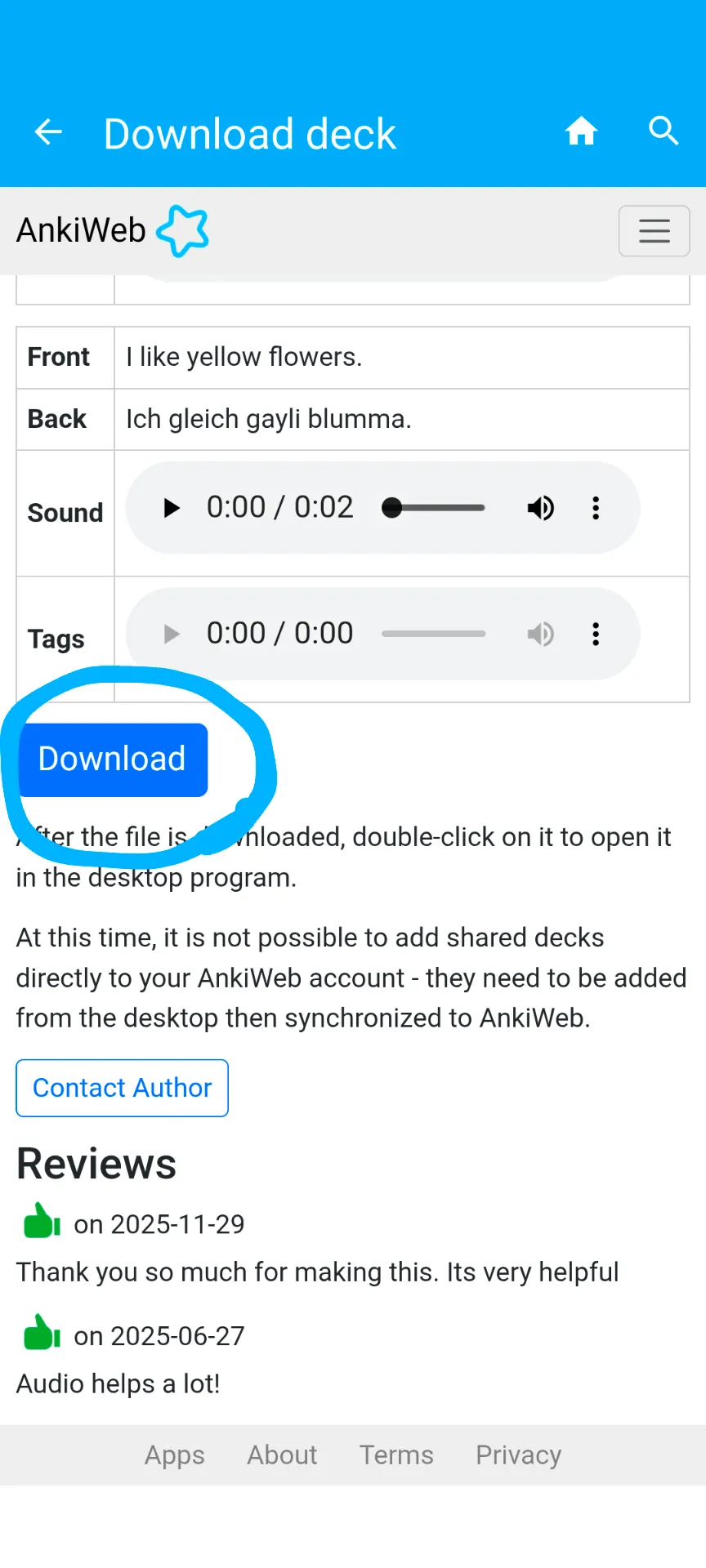The width and height of the screenshot is (706, 1568).
Task: Open the AnkiWeb logo home link
Action: [112, 231]
